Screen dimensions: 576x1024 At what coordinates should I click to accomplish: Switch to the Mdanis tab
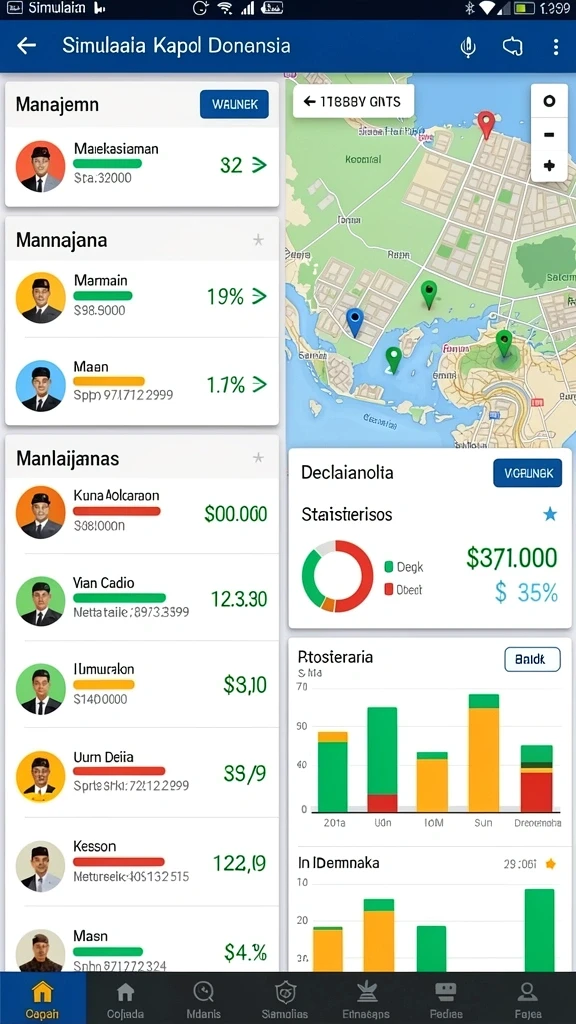pyautogui.click(x=204, y=999)
